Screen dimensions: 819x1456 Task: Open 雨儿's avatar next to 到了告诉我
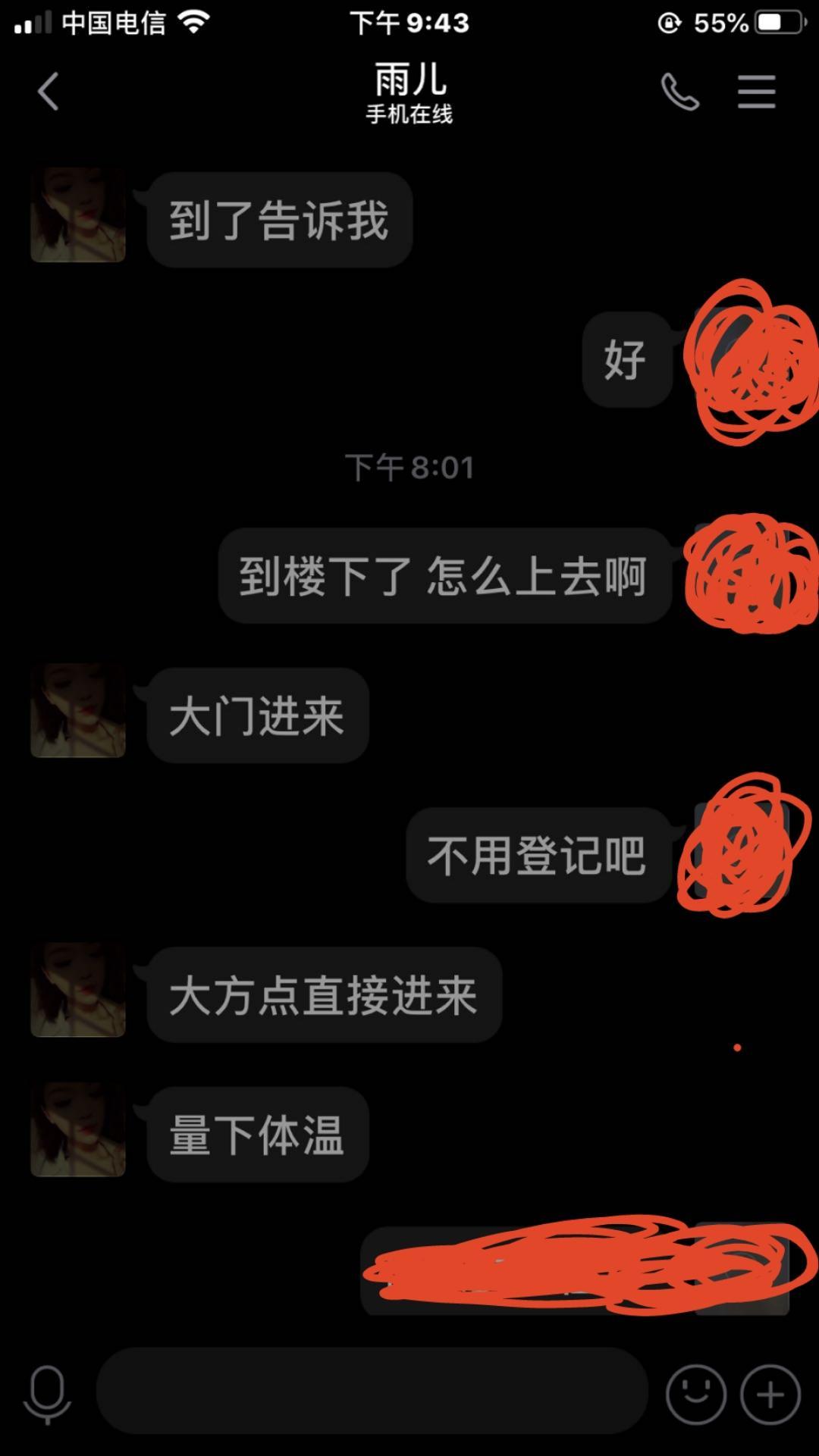pyautogui.click(x=78, y=215)
